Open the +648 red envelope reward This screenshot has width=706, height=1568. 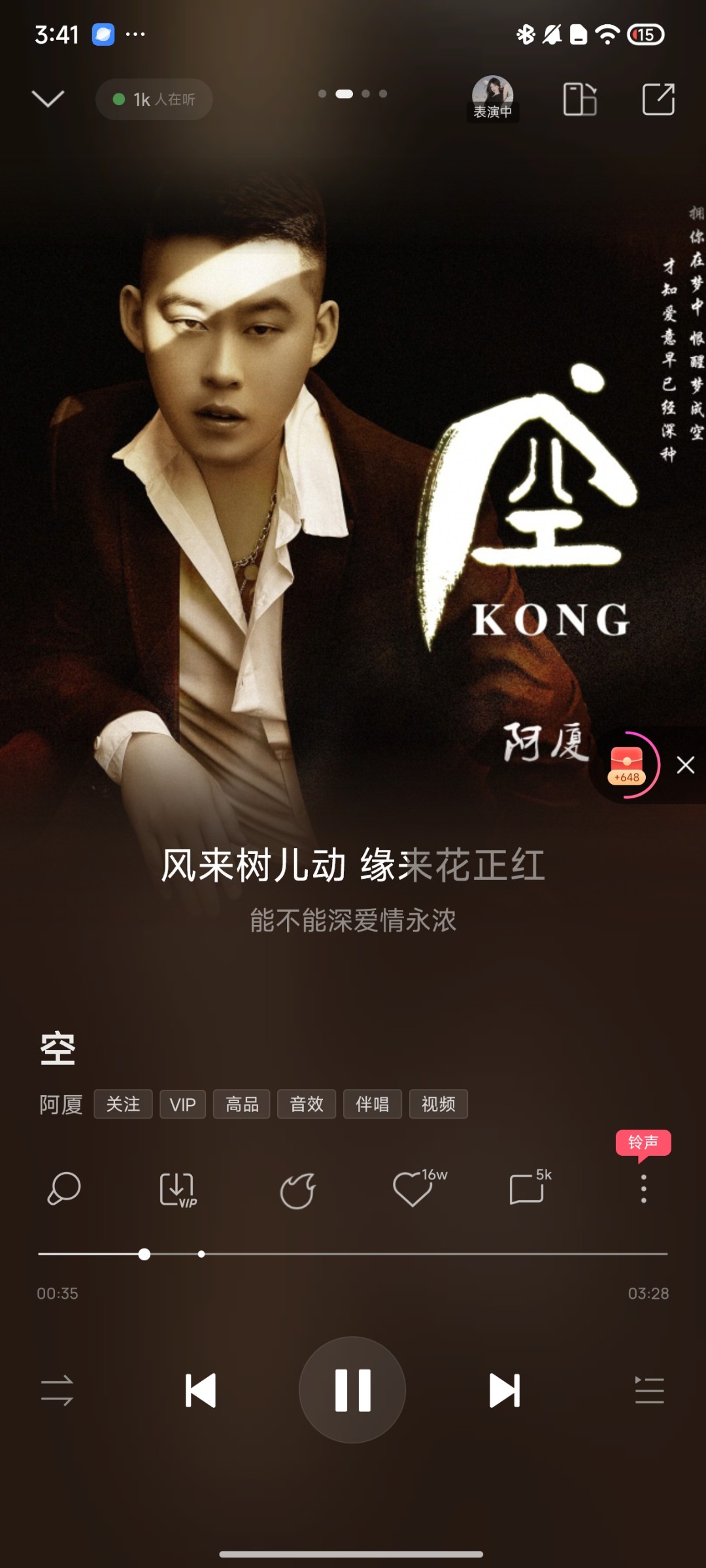627,765
